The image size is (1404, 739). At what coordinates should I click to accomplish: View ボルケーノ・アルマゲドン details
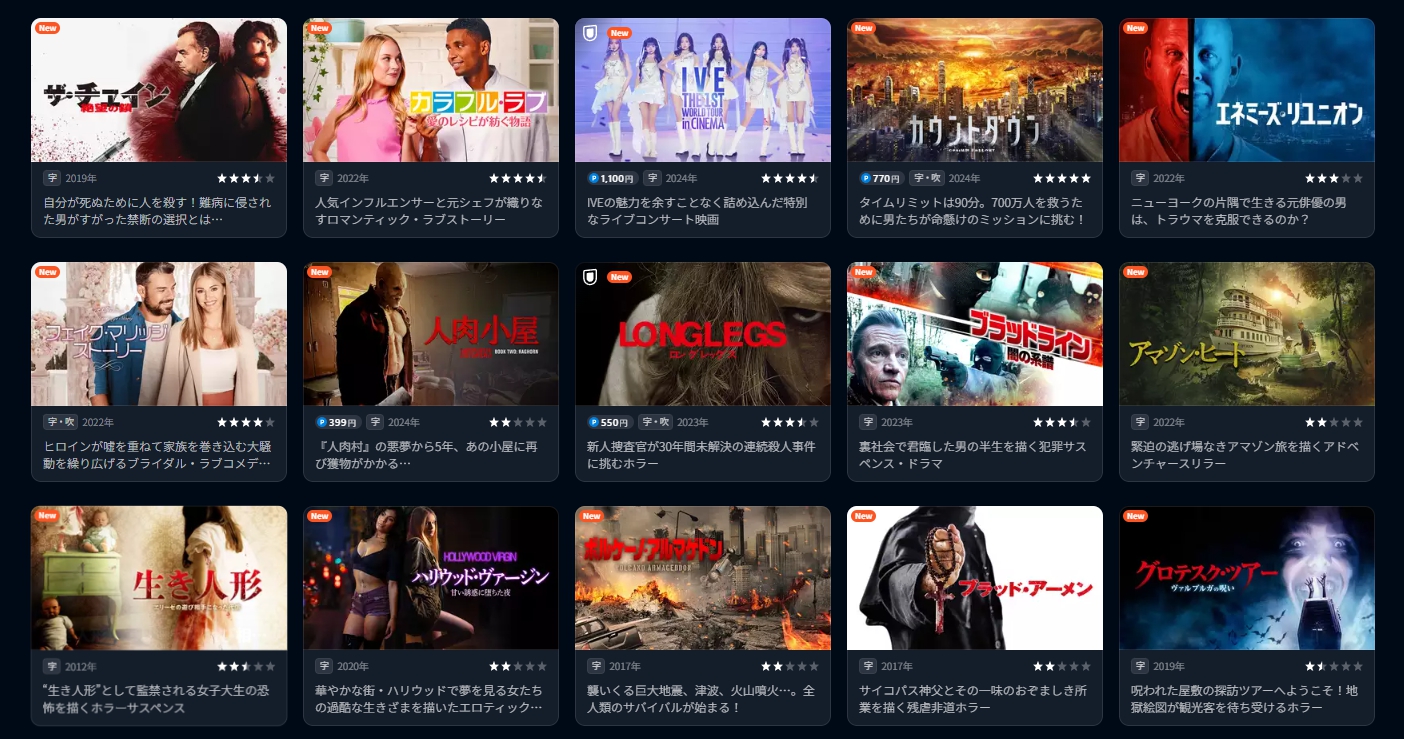(x=703, y=578)
